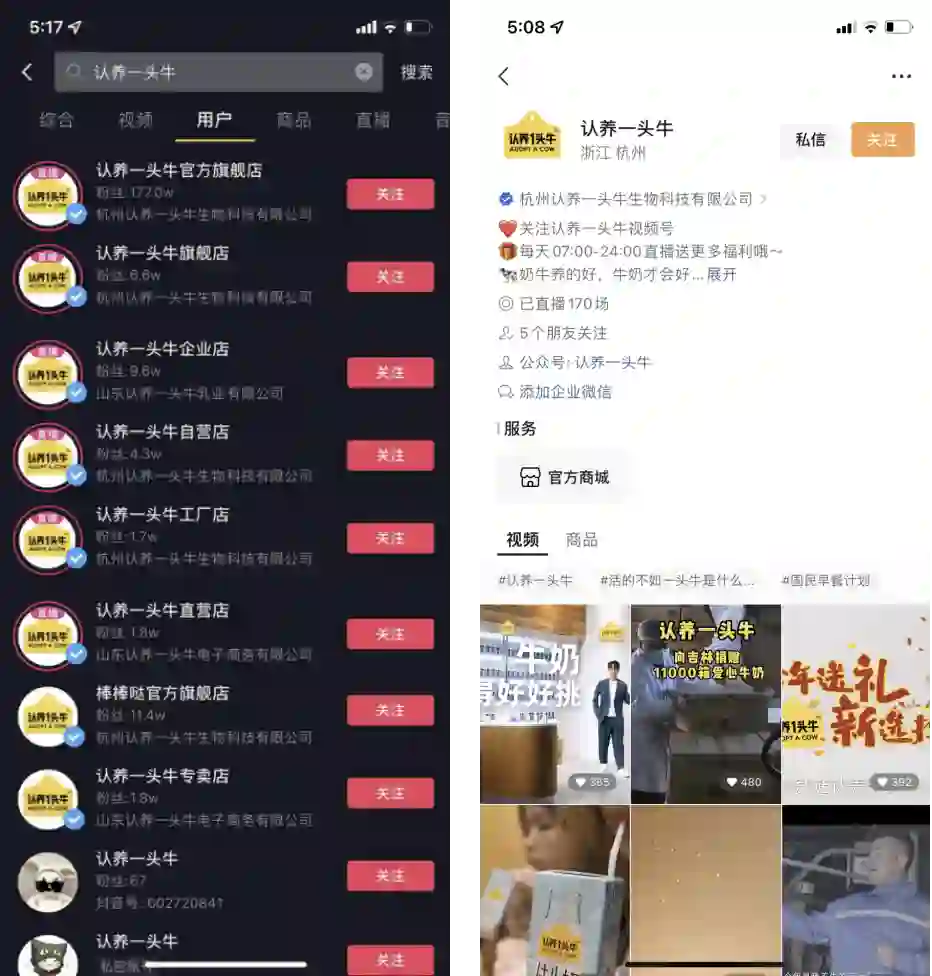932x976 pixels.
Task: Switch to the 商品 tab on profile
Action: pos(582,540)
